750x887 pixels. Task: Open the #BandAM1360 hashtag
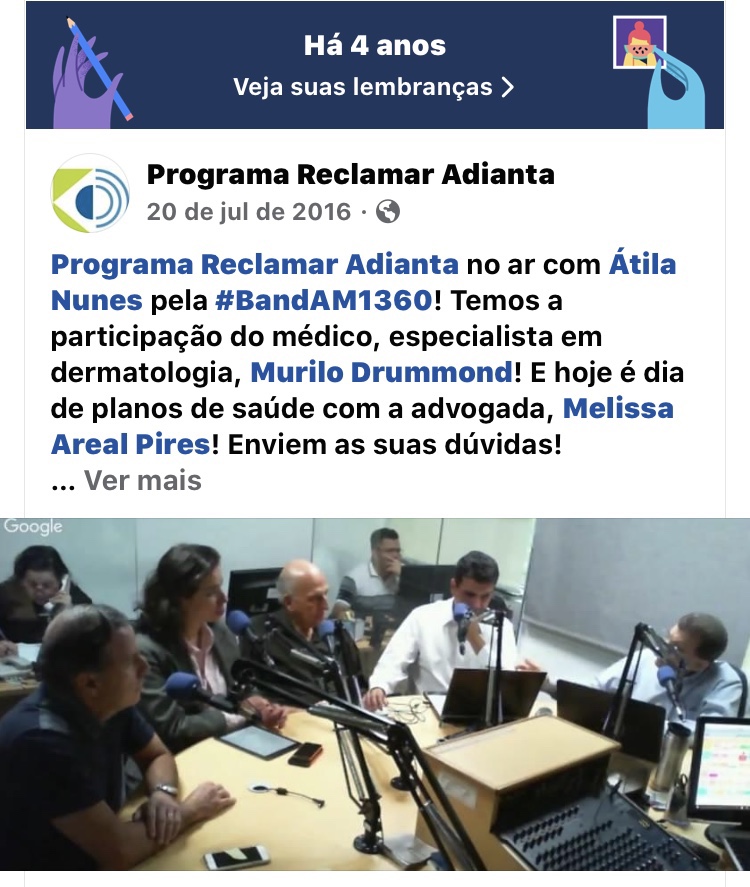tap(325, 301)
